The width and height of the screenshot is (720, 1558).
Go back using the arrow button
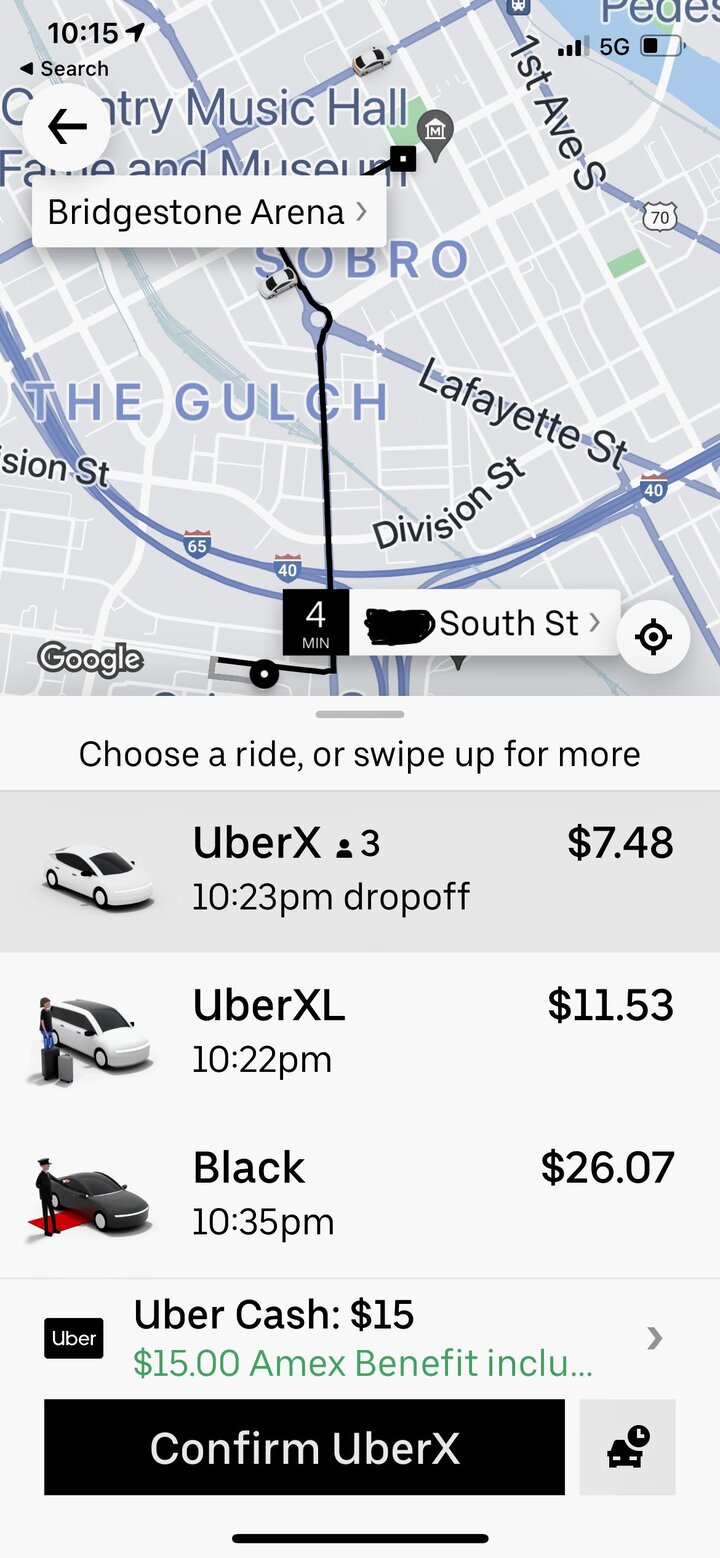click(67, 127)
